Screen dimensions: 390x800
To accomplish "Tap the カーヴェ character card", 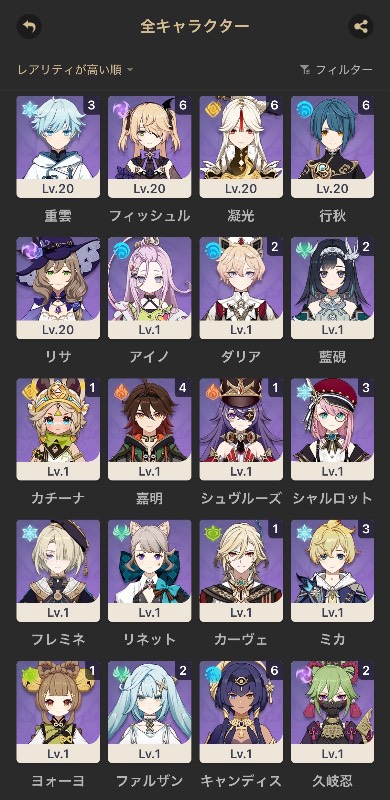I will pyautogui.click(x=241, y=571).
